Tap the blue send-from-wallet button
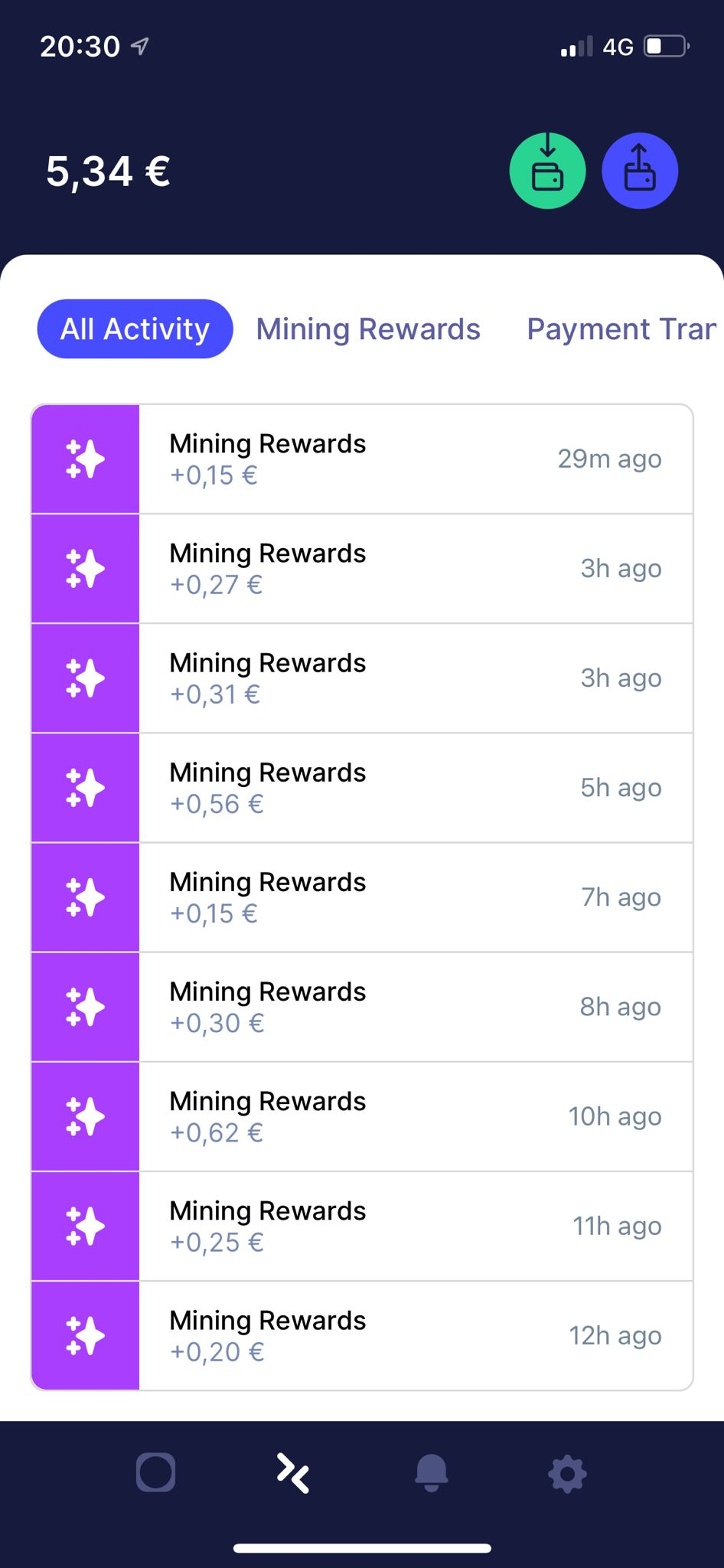This screenshot has width=724, height=1568. 640,171
